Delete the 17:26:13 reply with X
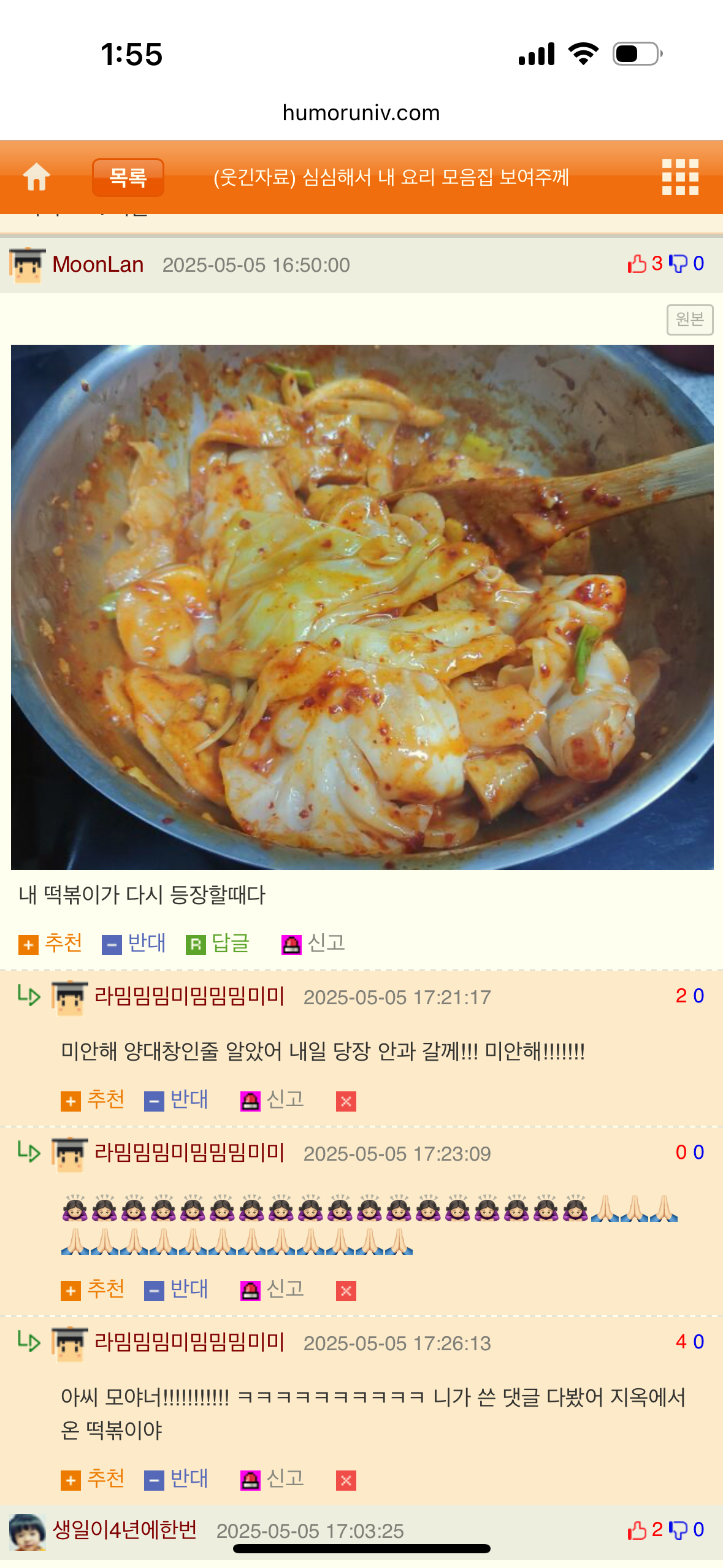The image size is (723, 1568). [x=346, y=1480]
